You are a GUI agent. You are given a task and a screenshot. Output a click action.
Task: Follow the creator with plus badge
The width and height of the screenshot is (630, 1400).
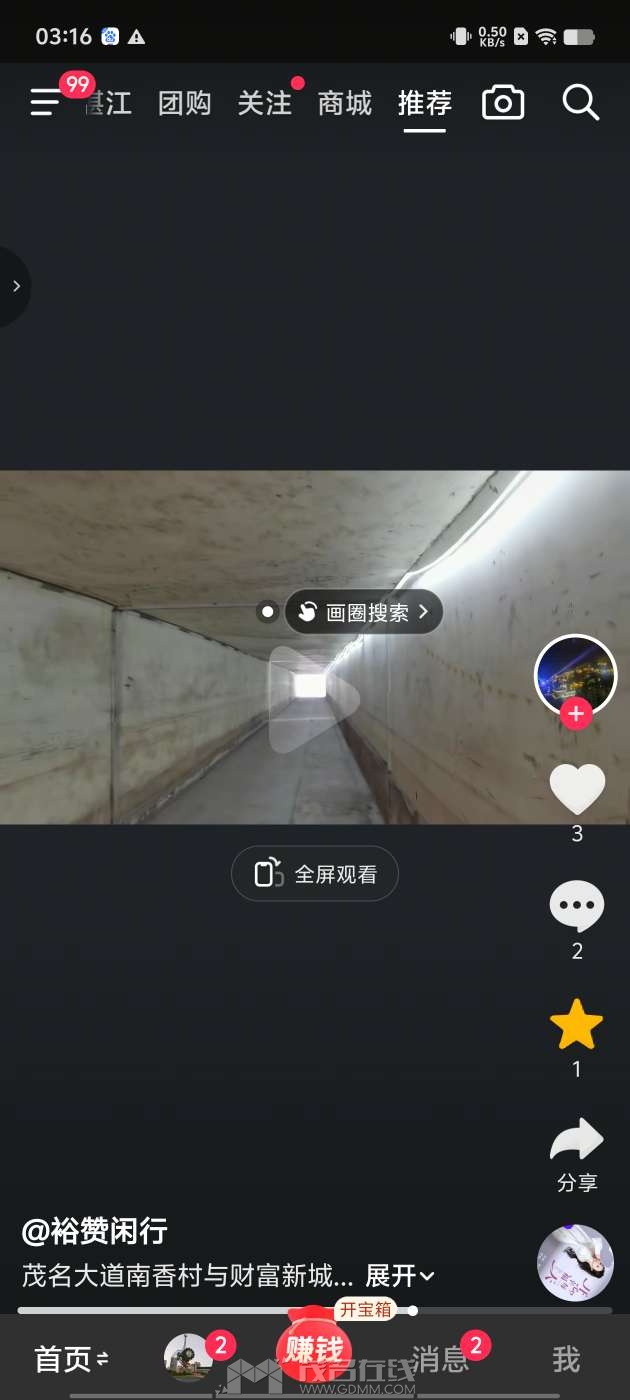(576, 714)
